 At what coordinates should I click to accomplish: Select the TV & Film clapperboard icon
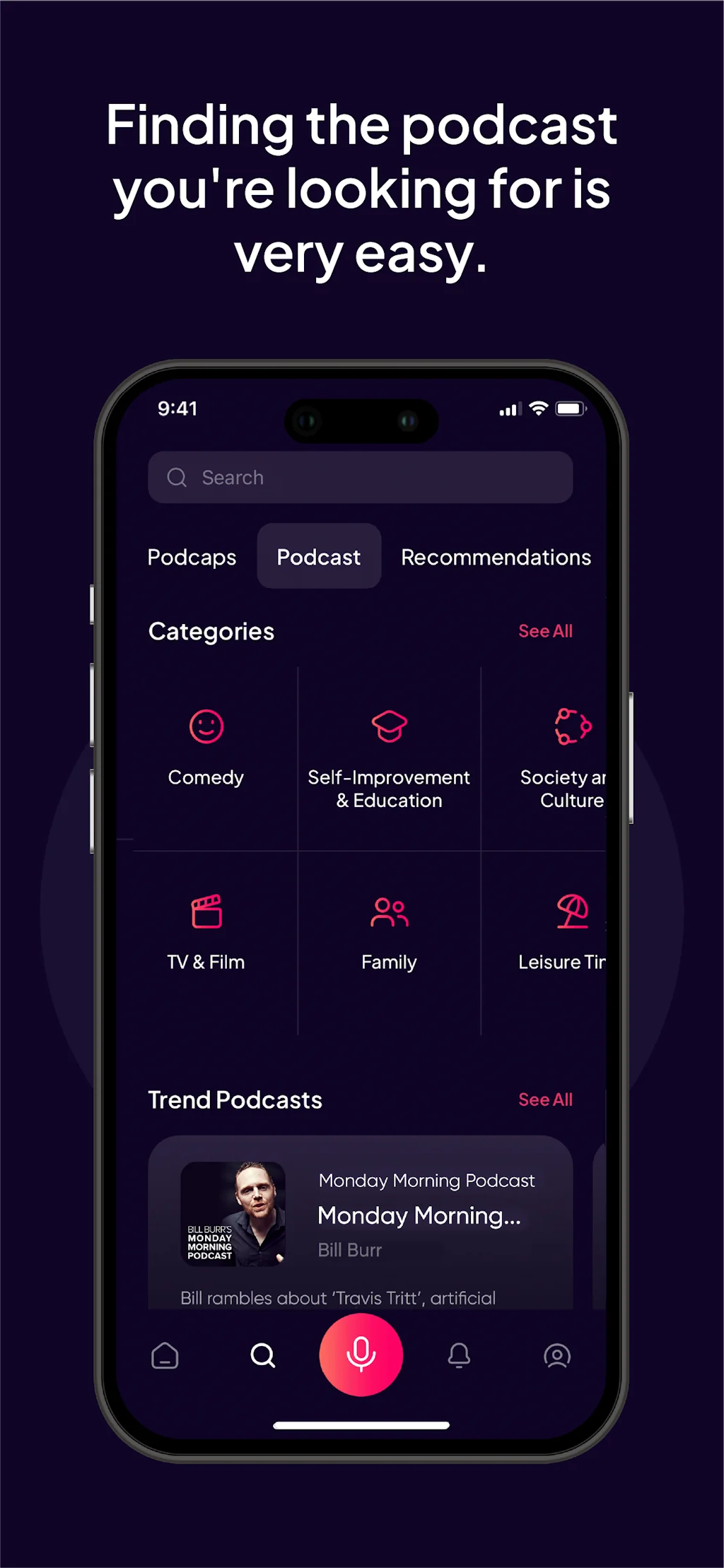206,912
